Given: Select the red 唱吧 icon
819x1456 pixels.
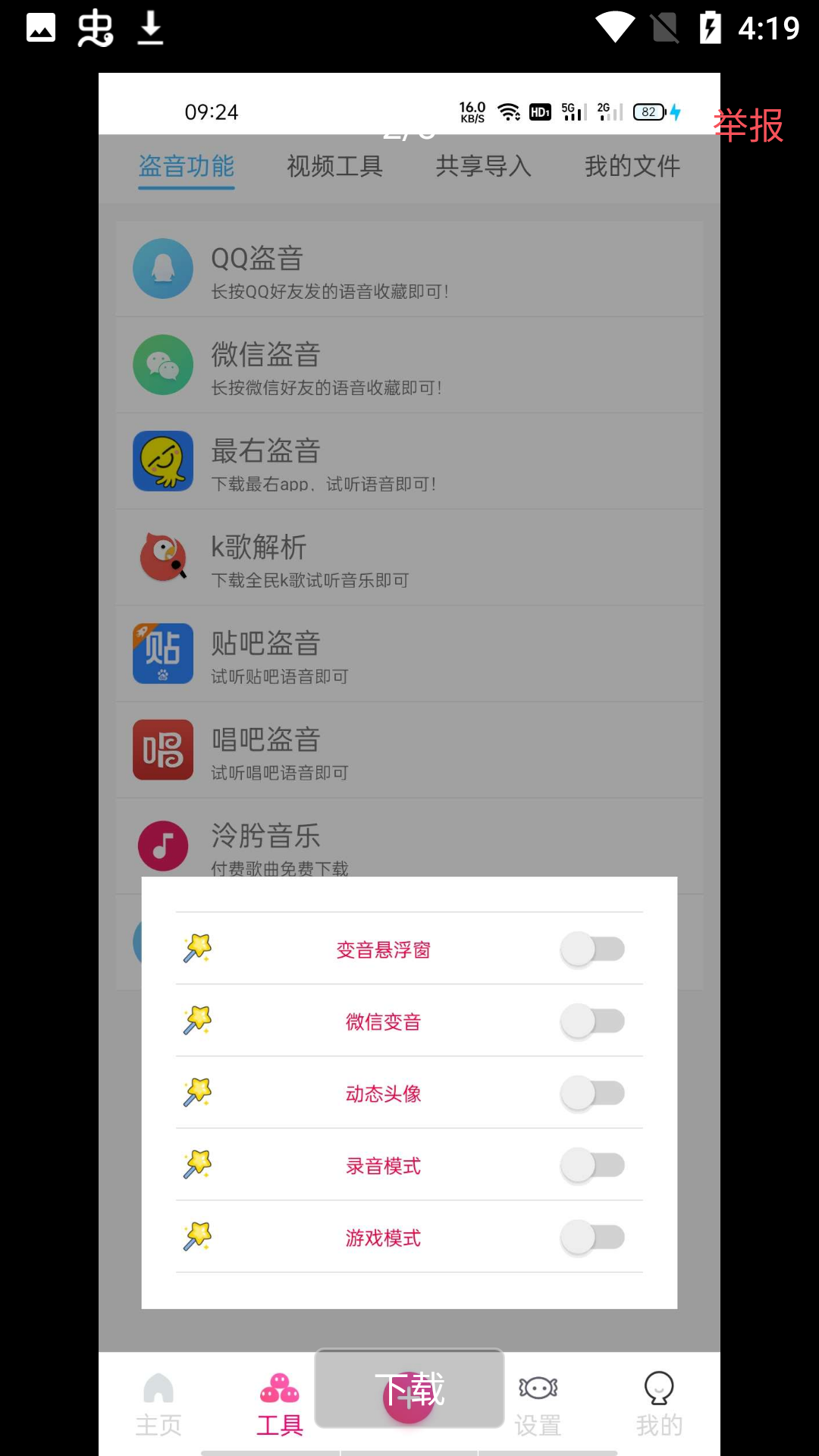Looking at the screenshot, I should pyautogui.click(x=162, y=749).
